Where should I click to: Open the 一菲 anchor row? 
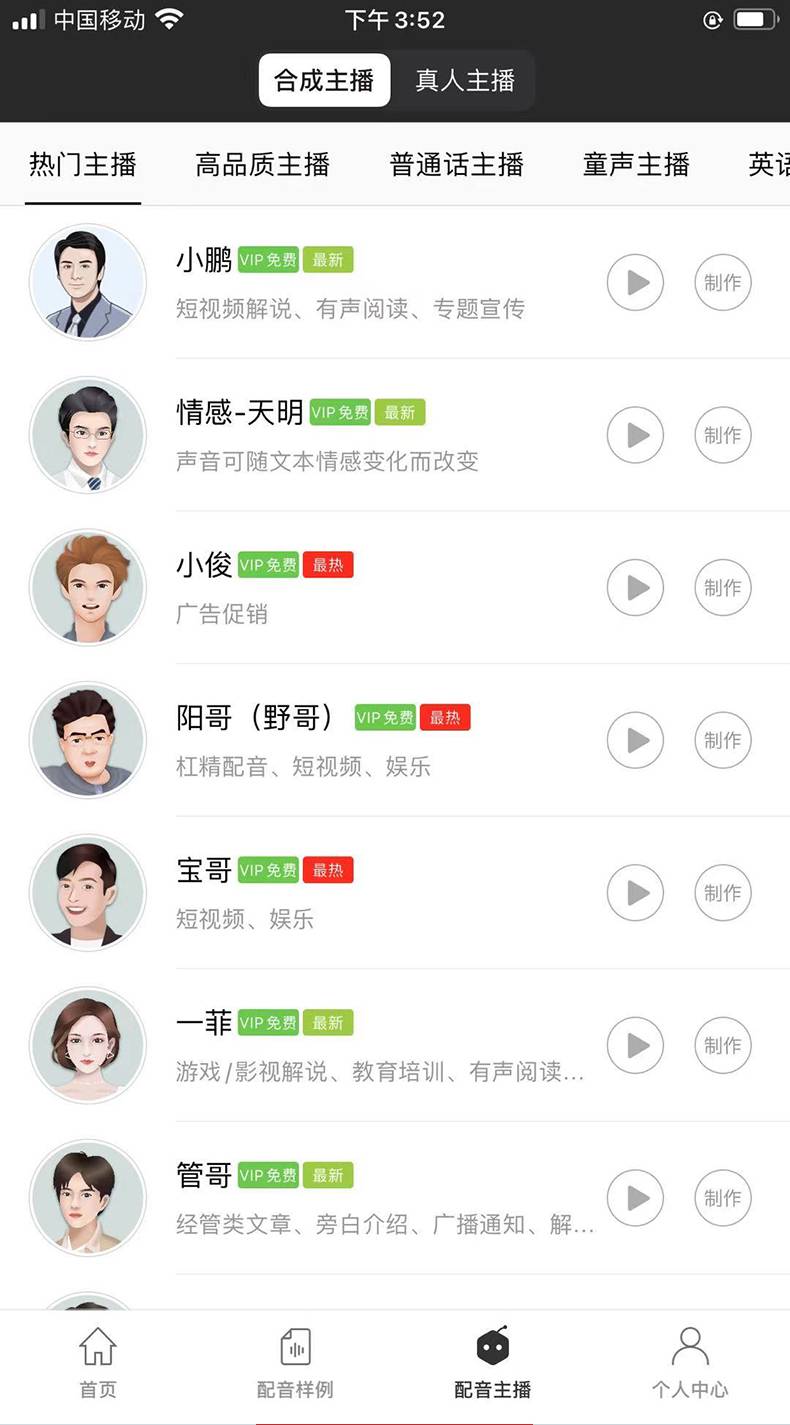tap(395, 1045)
